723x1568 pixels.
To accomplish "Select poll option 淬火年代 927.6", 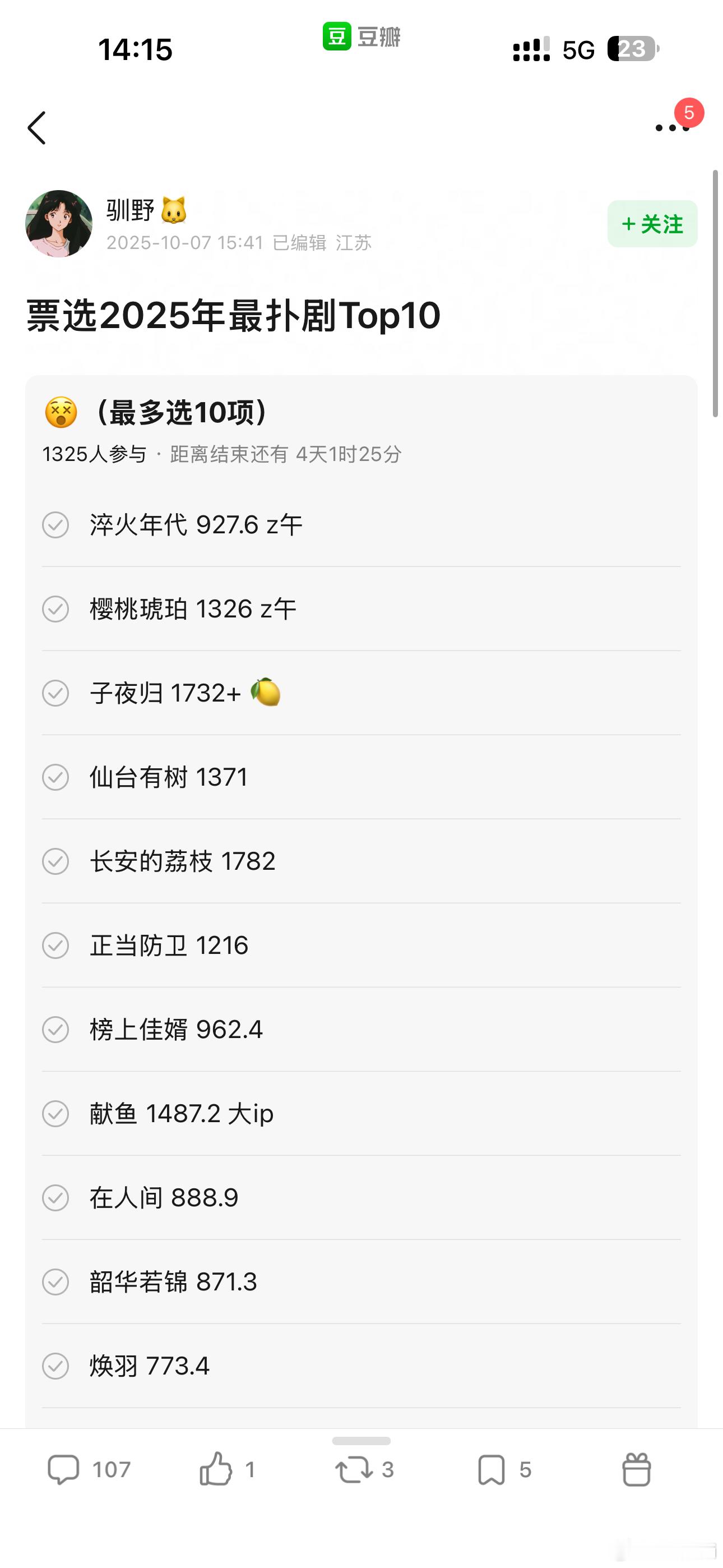I will click(x=55, y=525).
